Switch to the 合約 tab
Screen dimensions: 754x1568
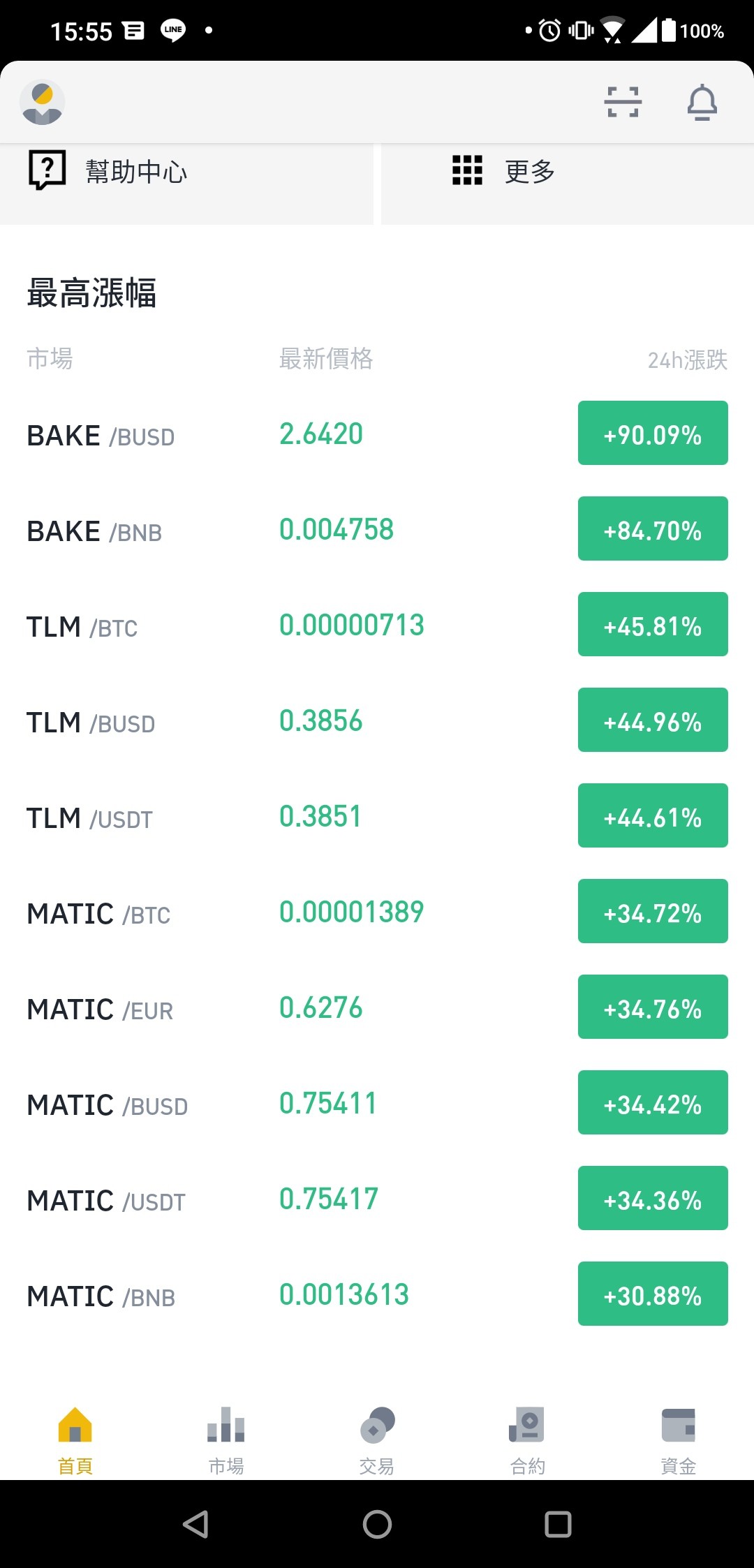coord(528,1440)
